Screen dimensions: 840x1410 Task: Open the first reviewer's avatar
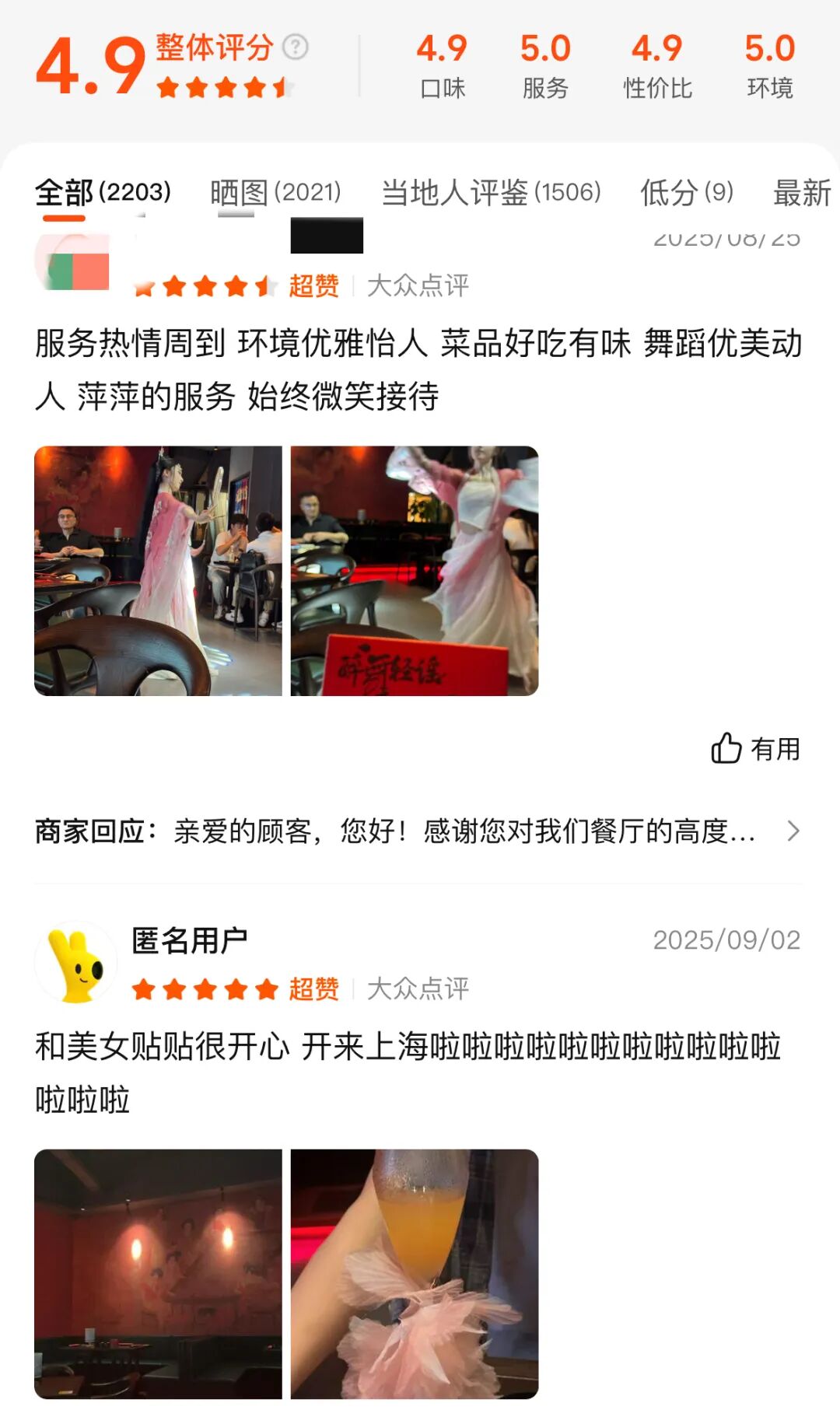pyautogui.click(x=72, y=262)
